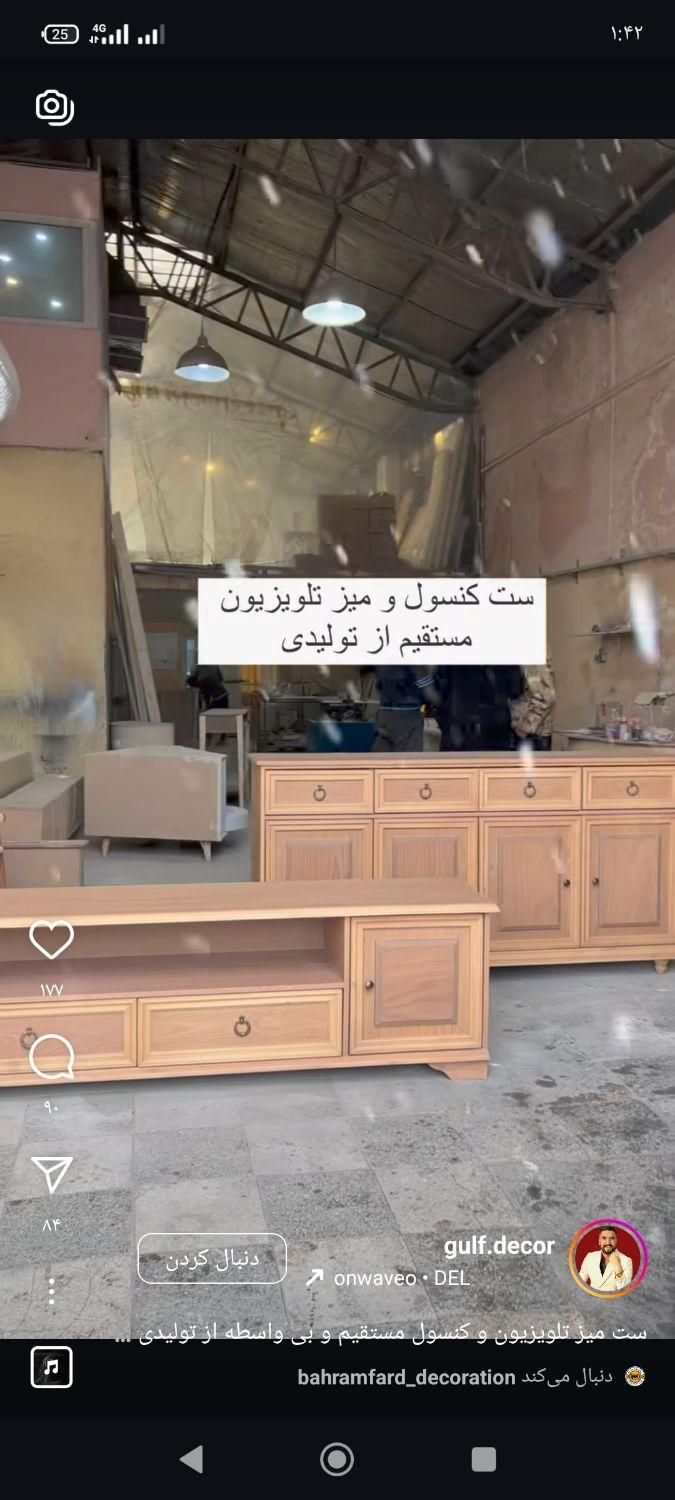Open the comments on this reel

[51, 1057]
